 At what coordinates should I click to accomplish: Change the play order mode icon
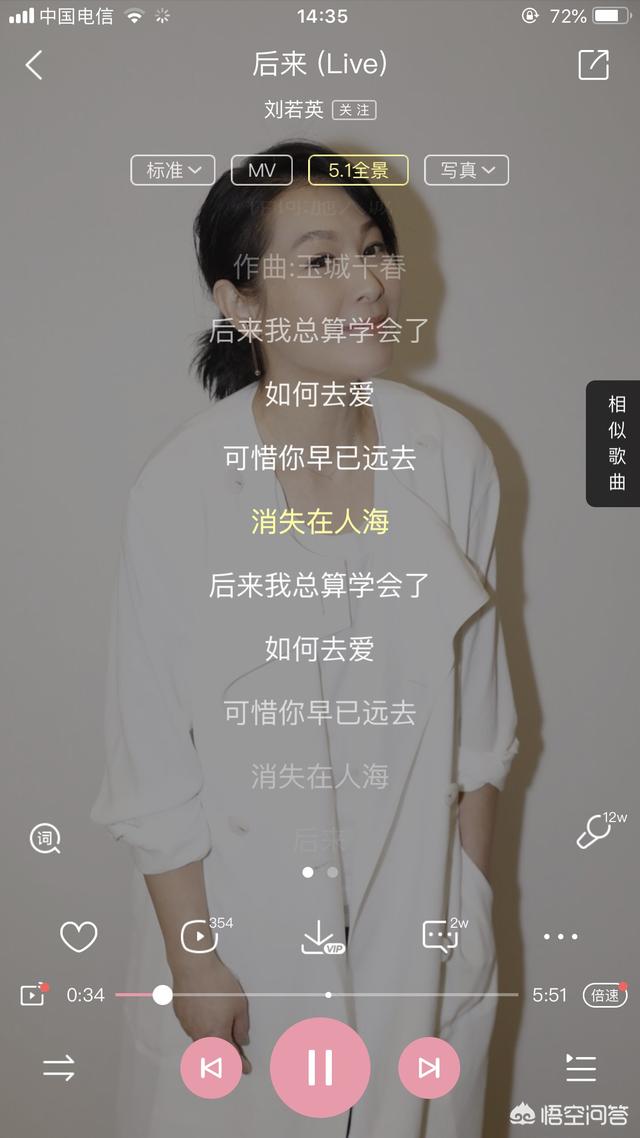59,1068
